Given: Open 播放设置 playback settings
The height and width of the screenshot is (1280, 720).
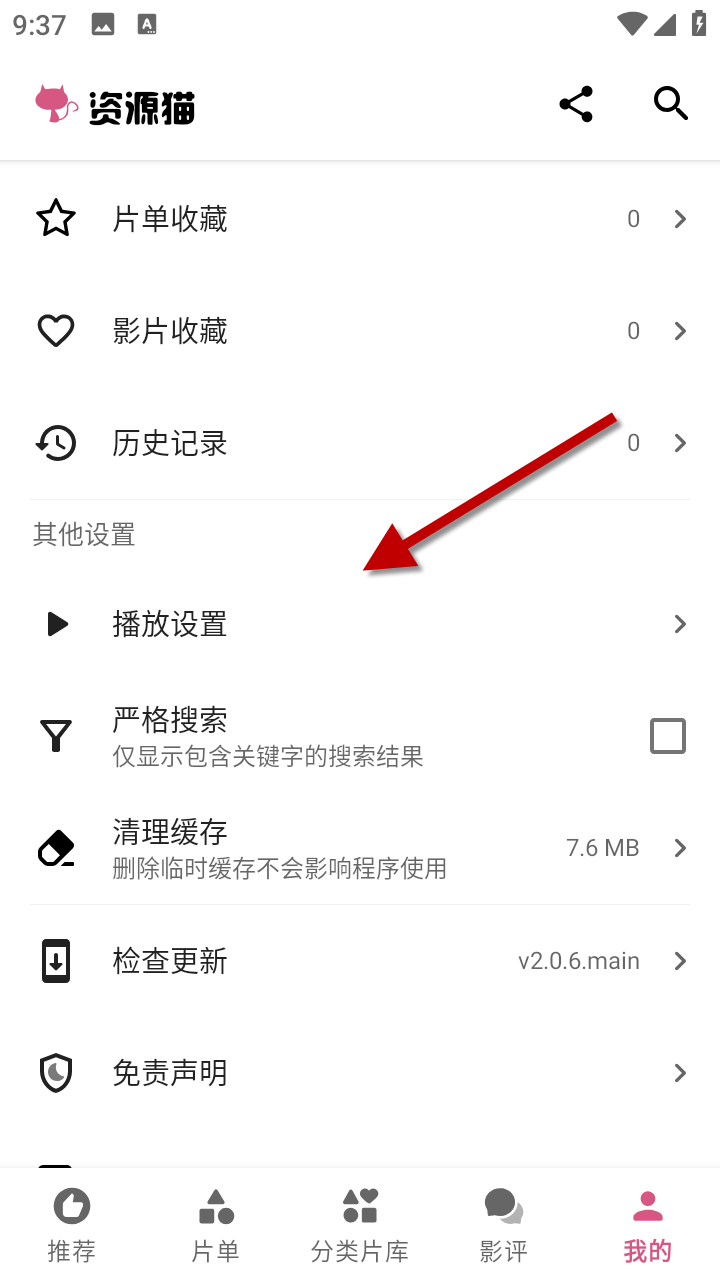Looking at the screenshot, I should [360, 625].
